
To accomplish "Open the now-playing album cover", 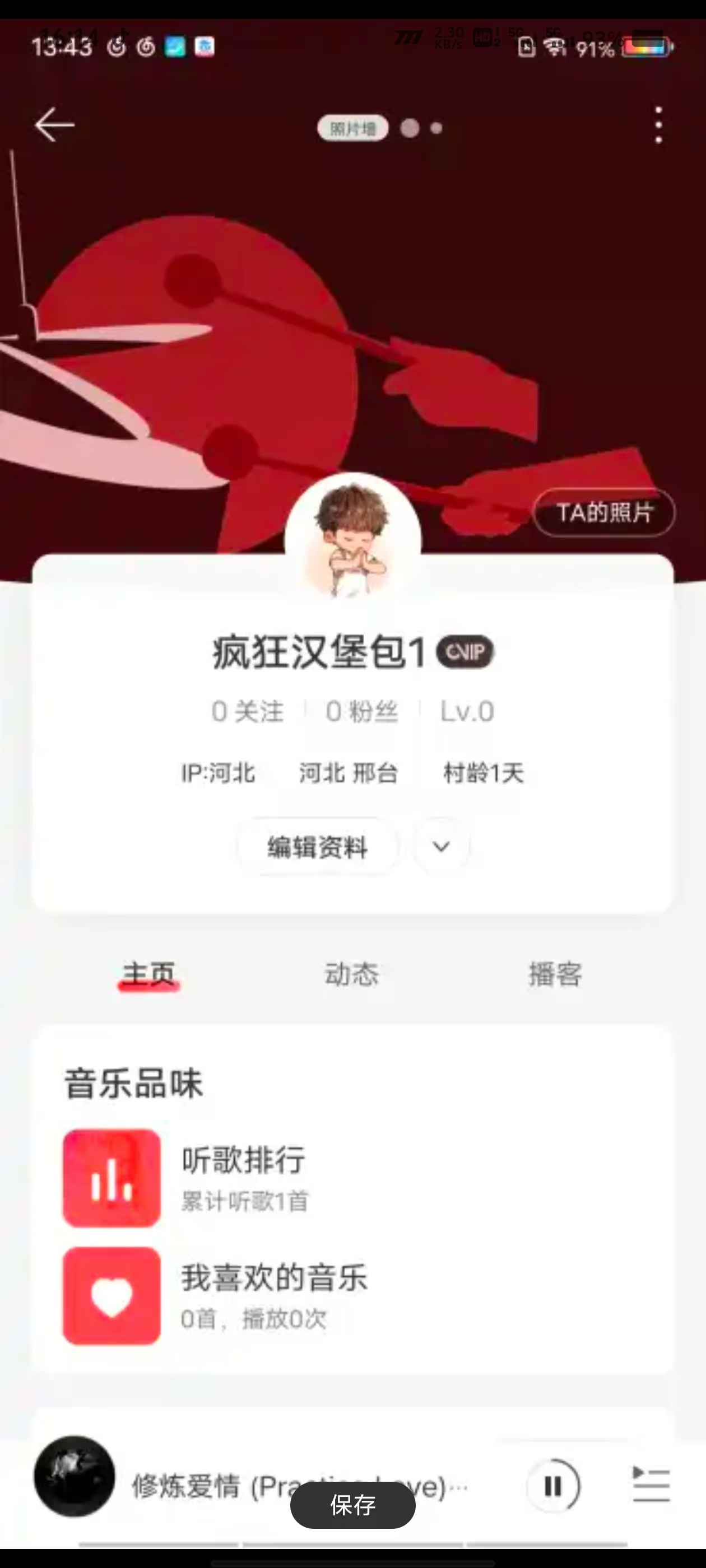I will pos(75,1476).
